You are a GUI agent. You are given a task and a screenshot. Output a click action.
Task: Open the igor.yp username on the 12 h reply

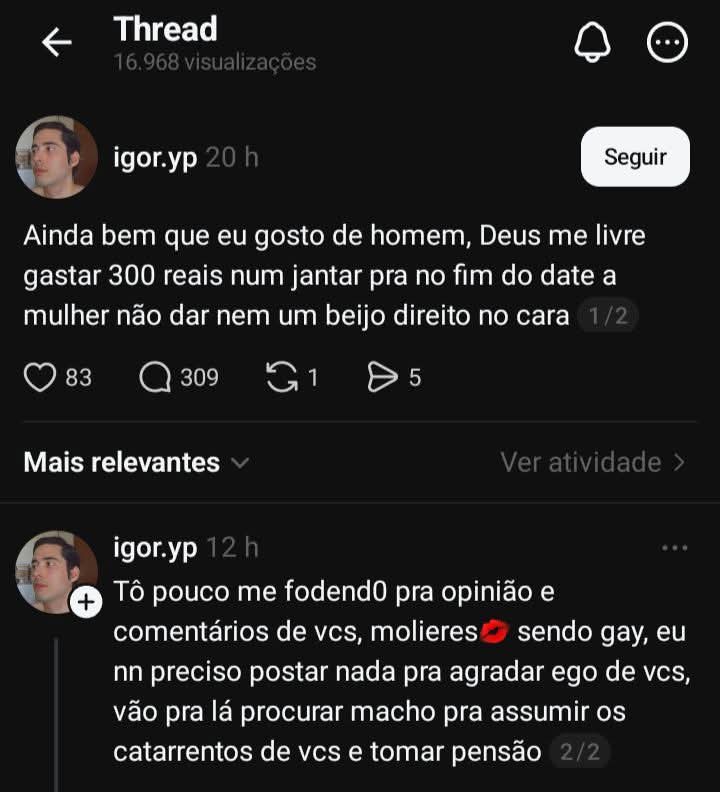pyautogui.click(x=155, y=548)
